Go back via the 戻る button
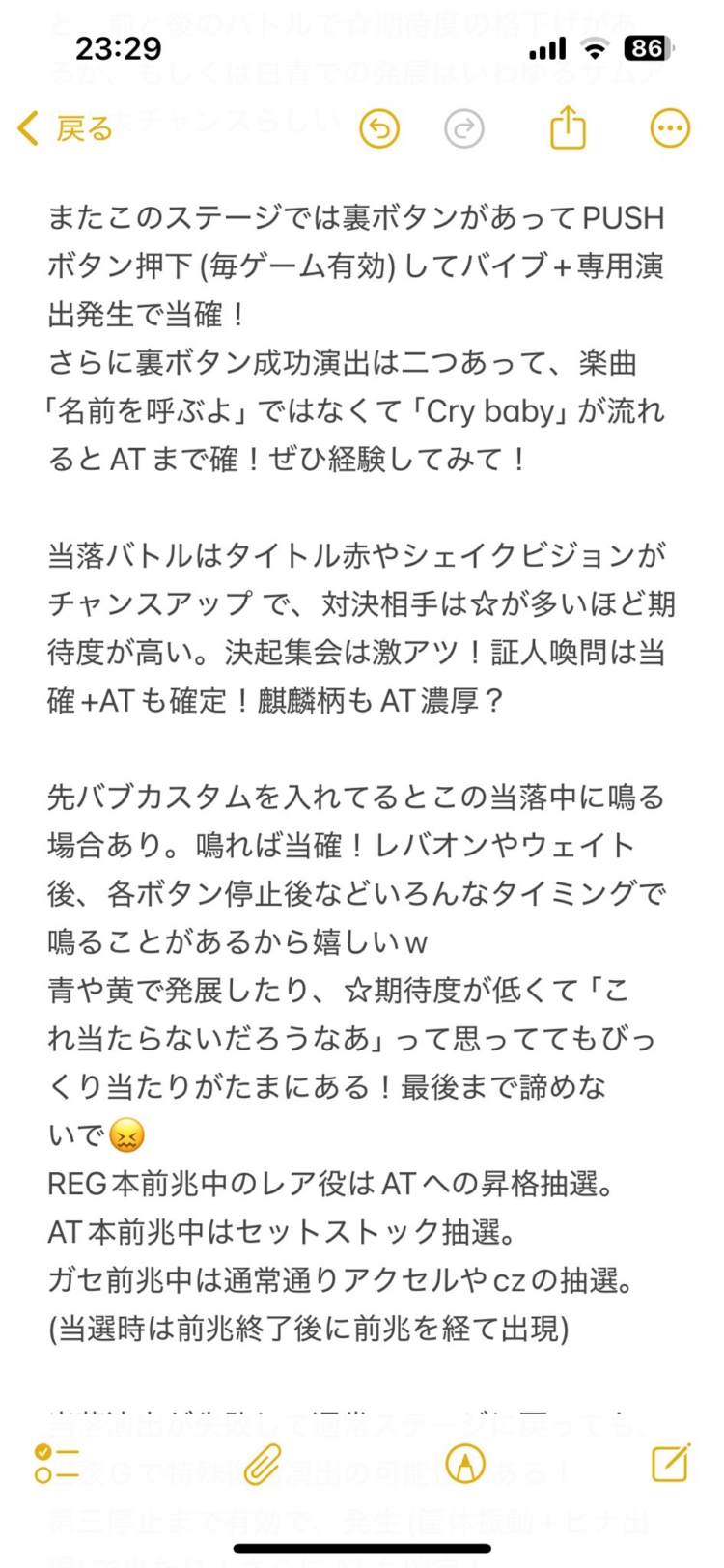The image size is (724, 1568). pos(66,127)
